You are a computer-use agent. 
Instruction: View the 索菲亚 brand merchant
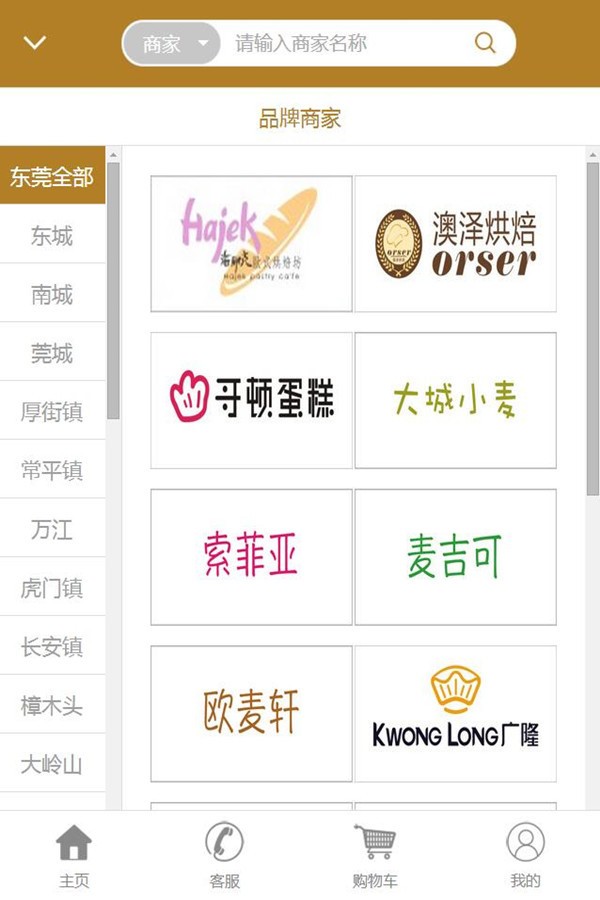(x=251, y=557)
